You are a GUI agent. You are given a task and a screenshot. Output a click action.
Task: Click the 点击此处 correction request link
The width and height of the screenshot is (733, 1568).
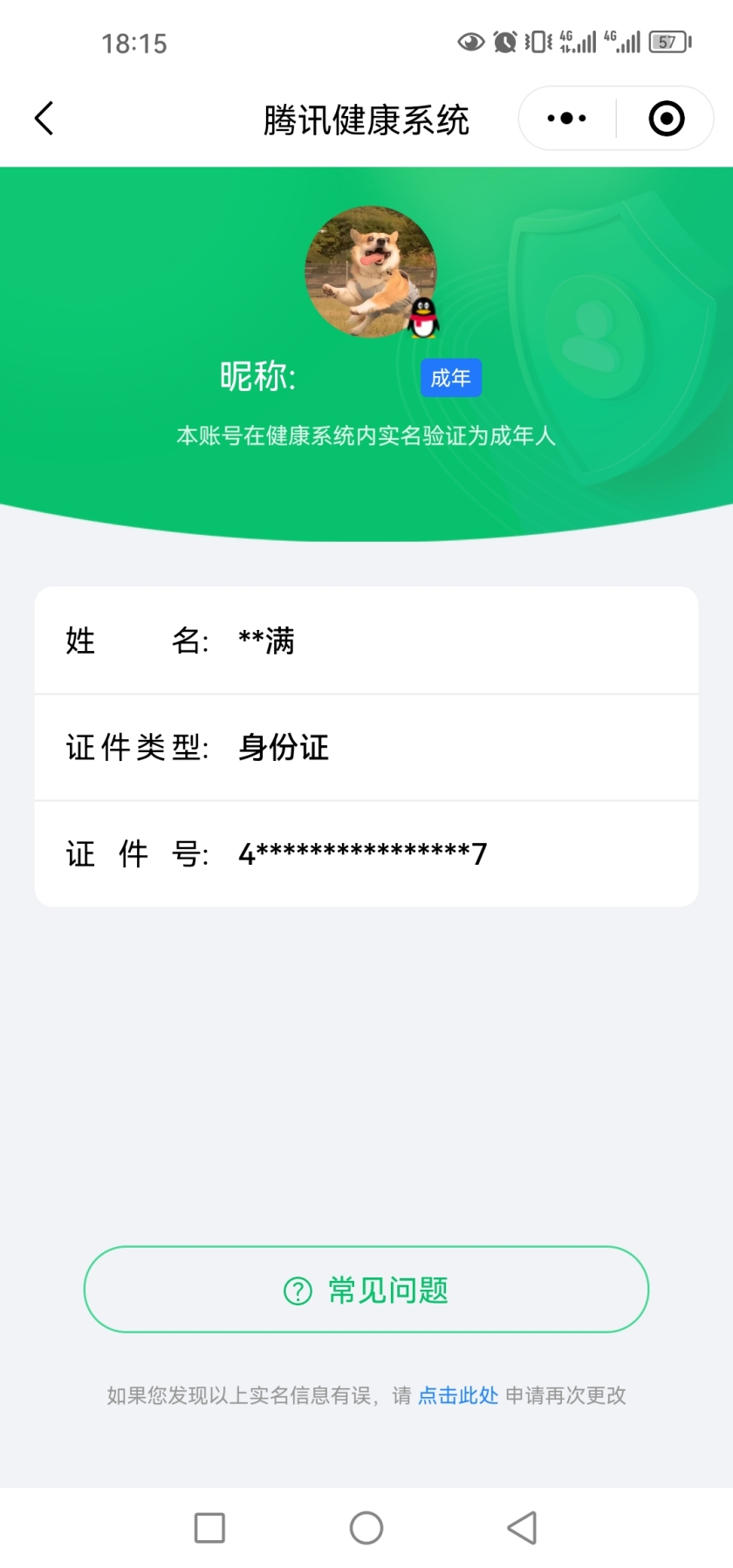(457, 1396)
